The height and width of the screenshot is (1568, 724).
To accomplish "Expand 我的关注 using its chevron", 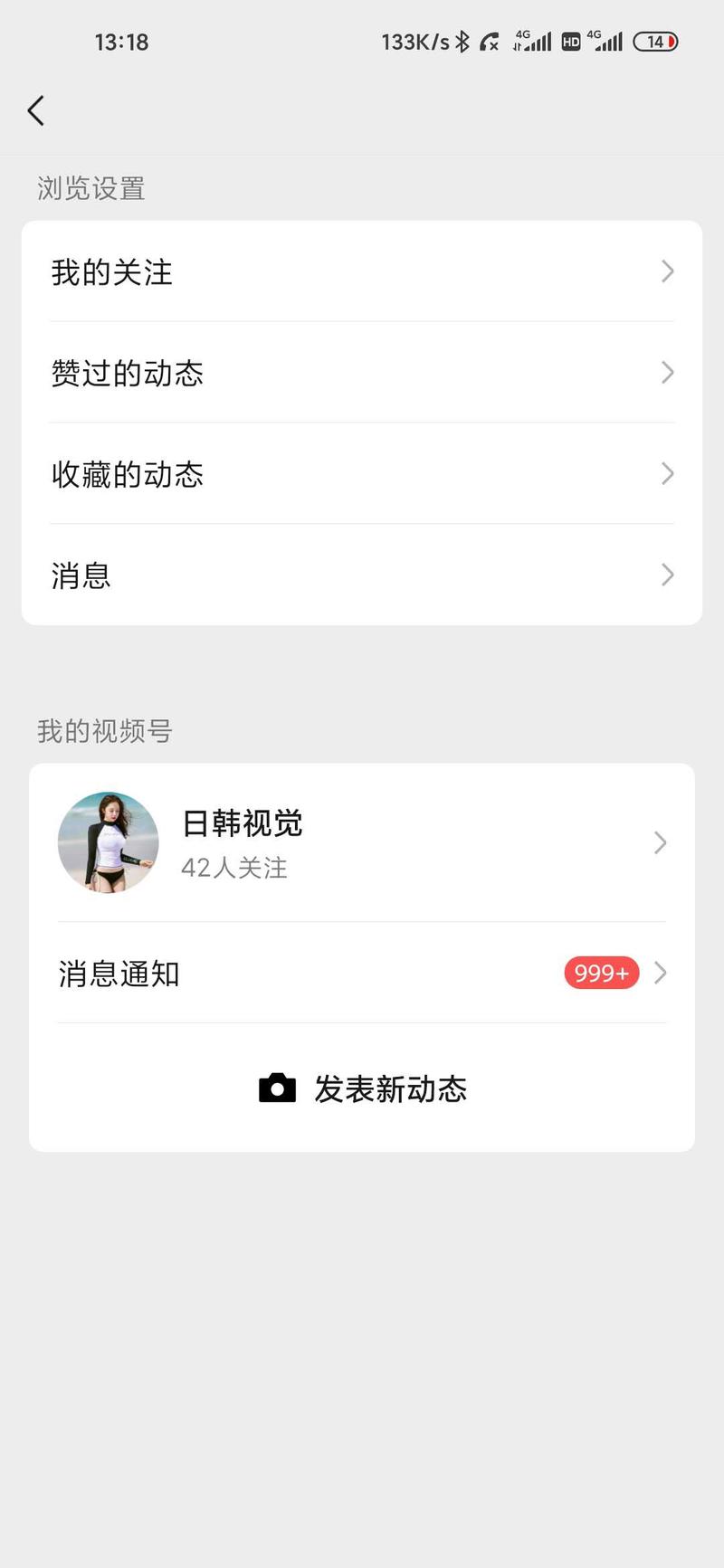I will click(x=667, y=271).
